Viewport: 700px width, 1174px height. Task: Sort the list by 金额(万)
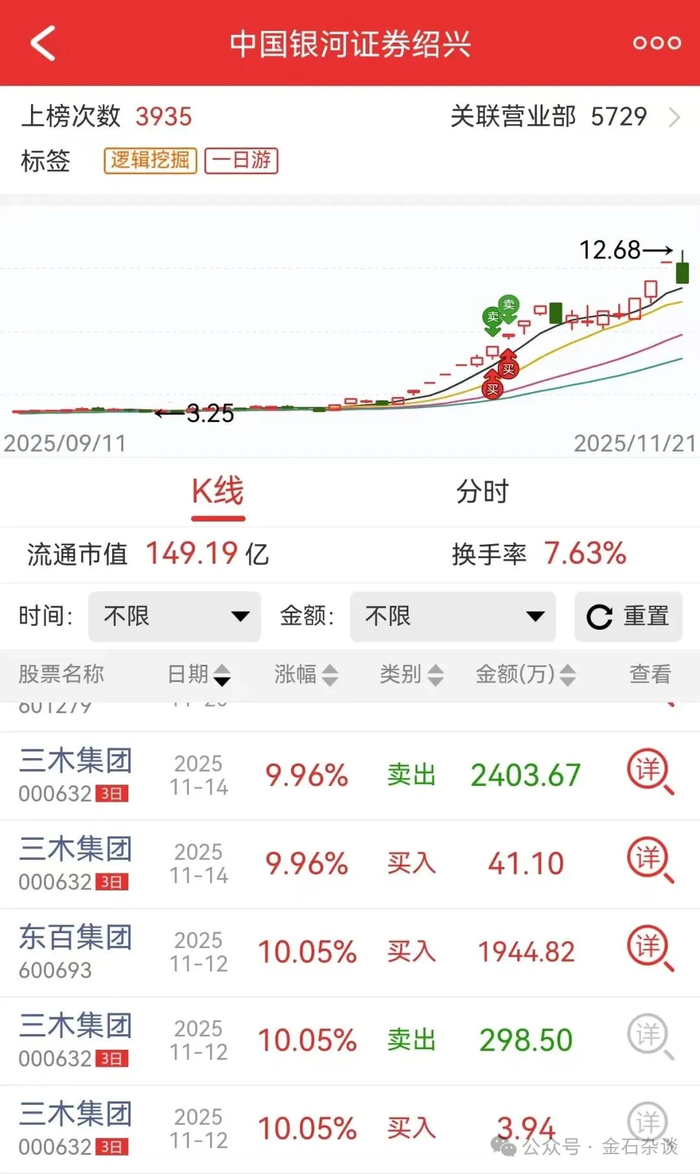point(526,675)
